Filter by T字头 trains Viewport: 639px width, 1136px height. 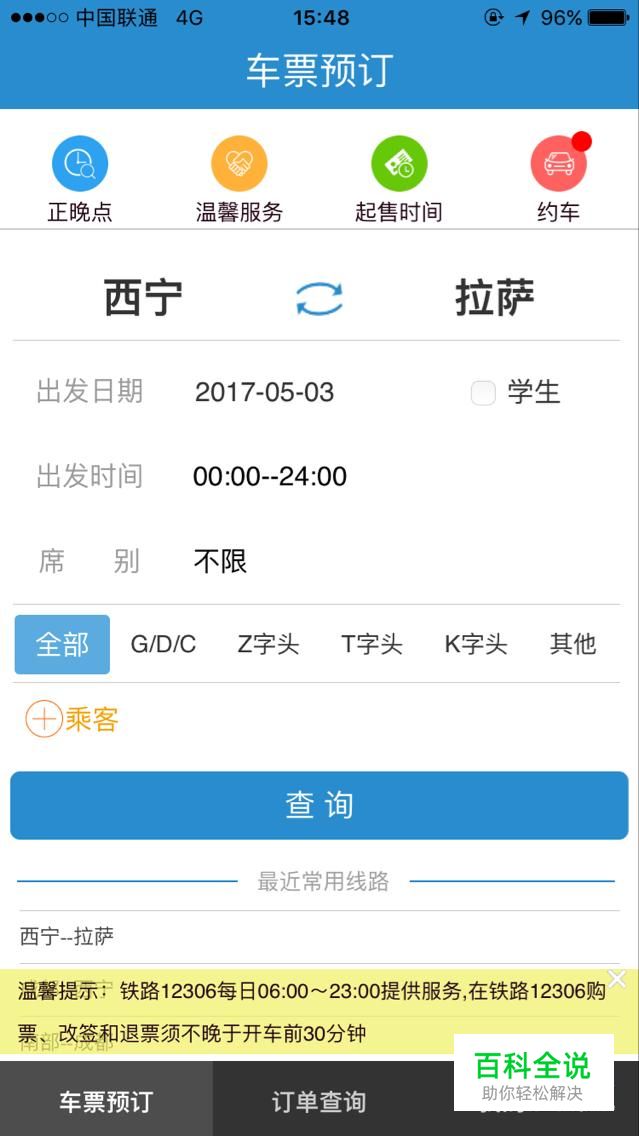[372, 645]
